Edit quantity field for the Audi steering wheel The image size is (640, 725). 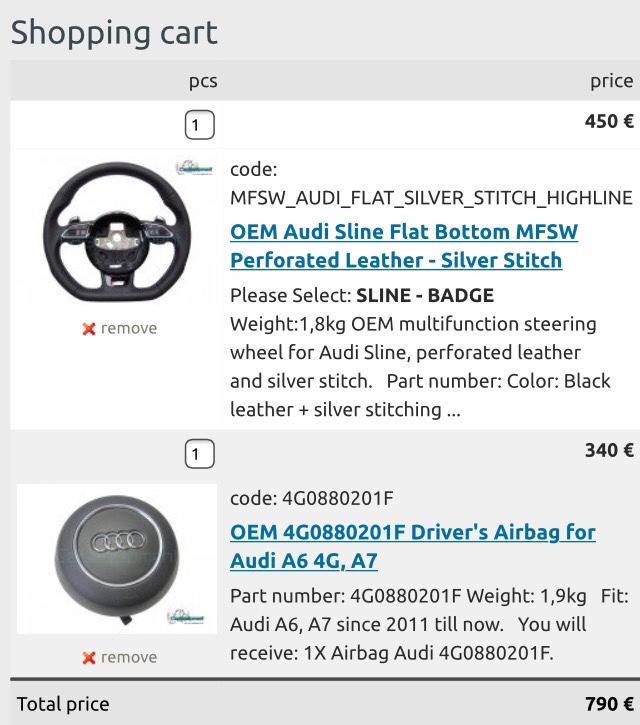click(x=200, y=125)
